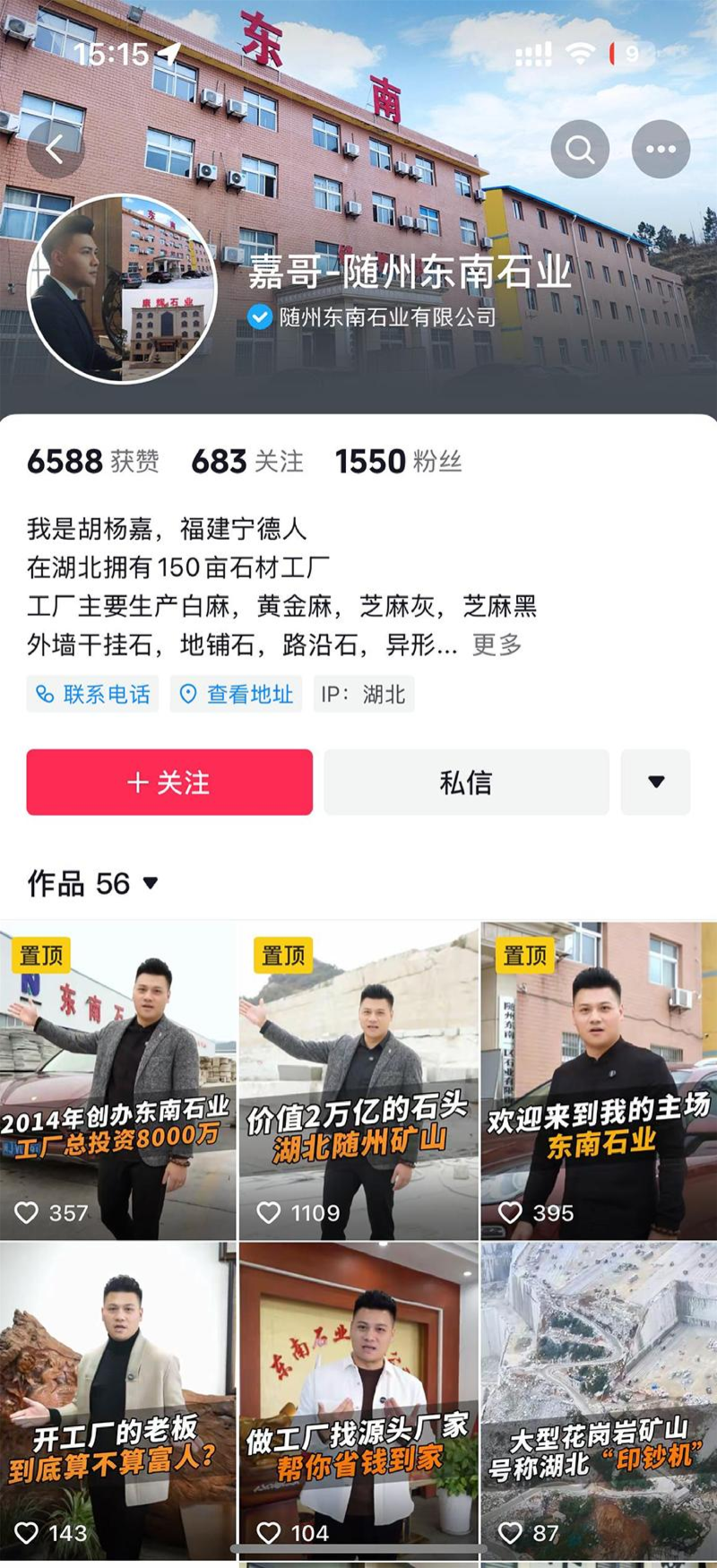
Task: Play video 做工厂找源头厂家
Action: coord(358,1399)
